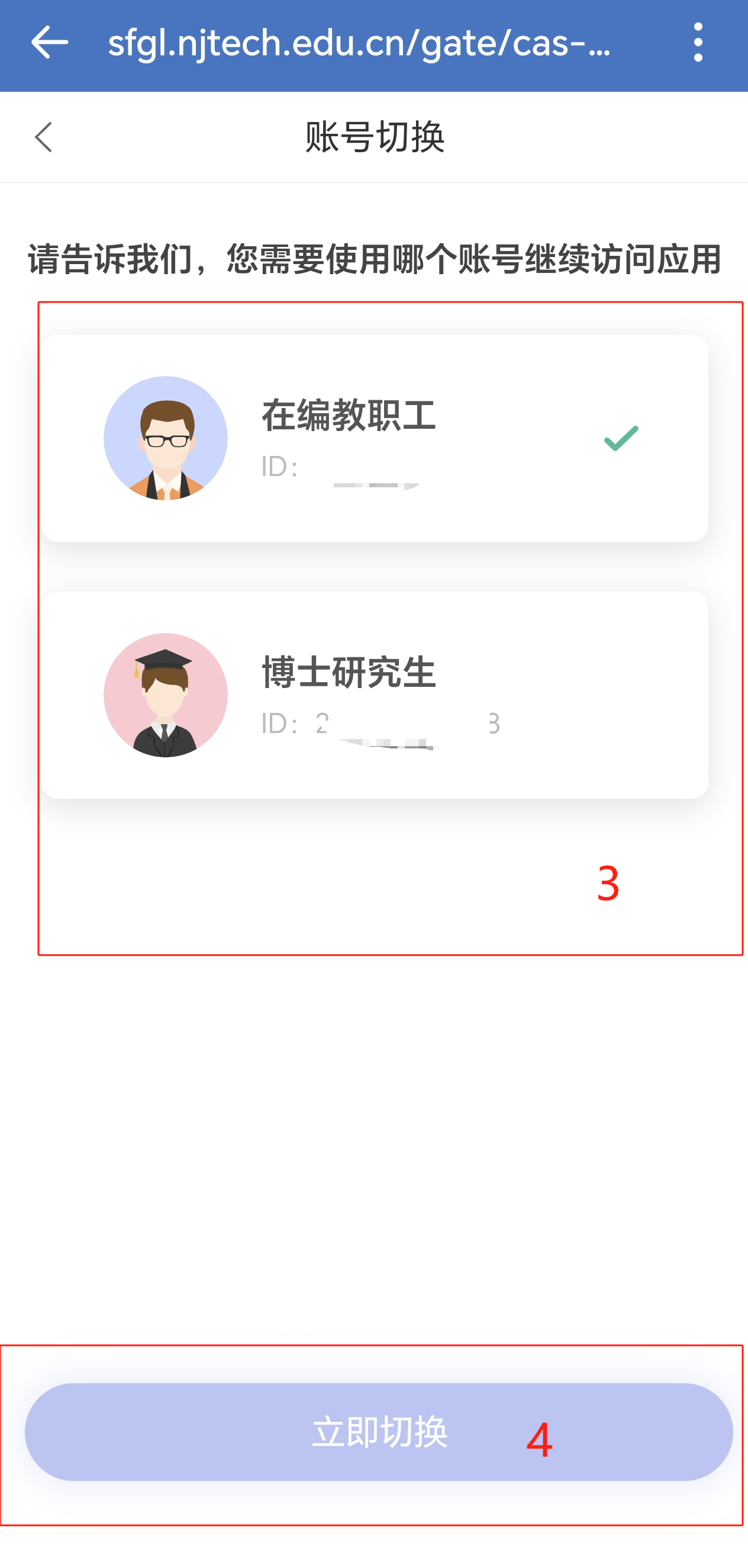Tap the URL in the address bar
The width and height of the screenshot is (748, 1568).
pyautogui.click(x=359, y=43)
